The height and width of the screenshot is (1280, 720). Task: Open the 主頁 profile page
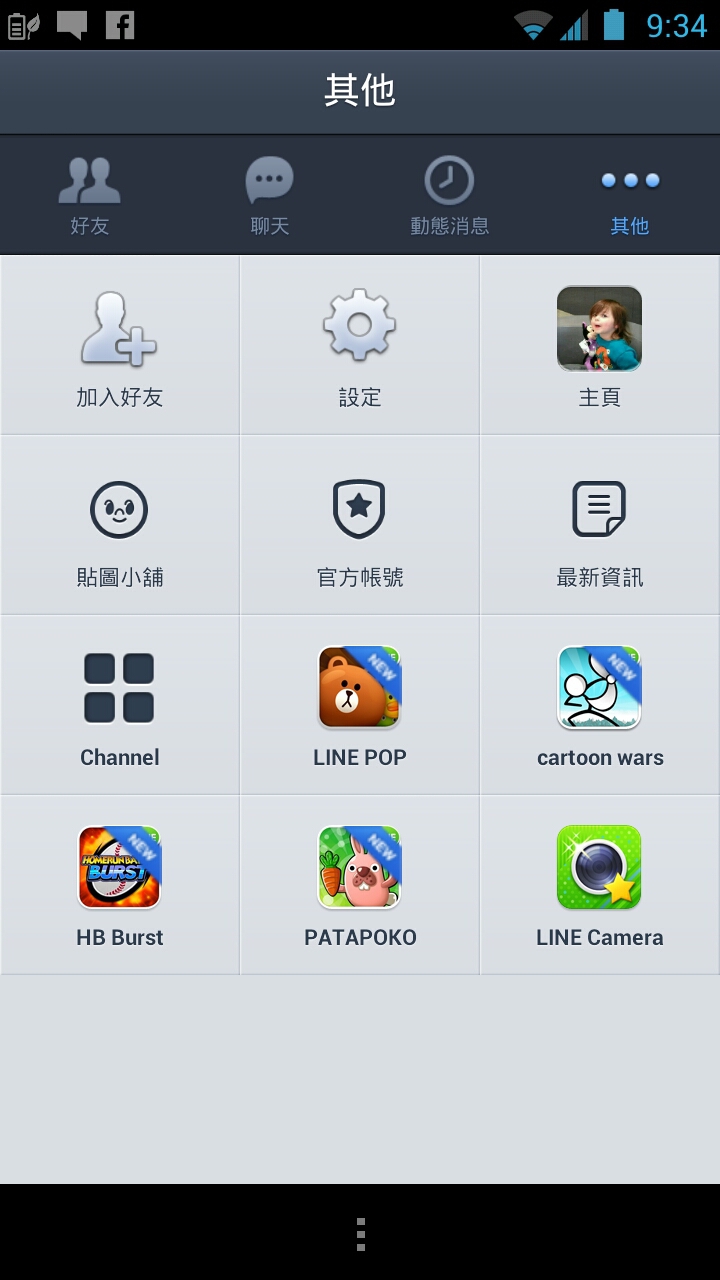pos(600,345)
